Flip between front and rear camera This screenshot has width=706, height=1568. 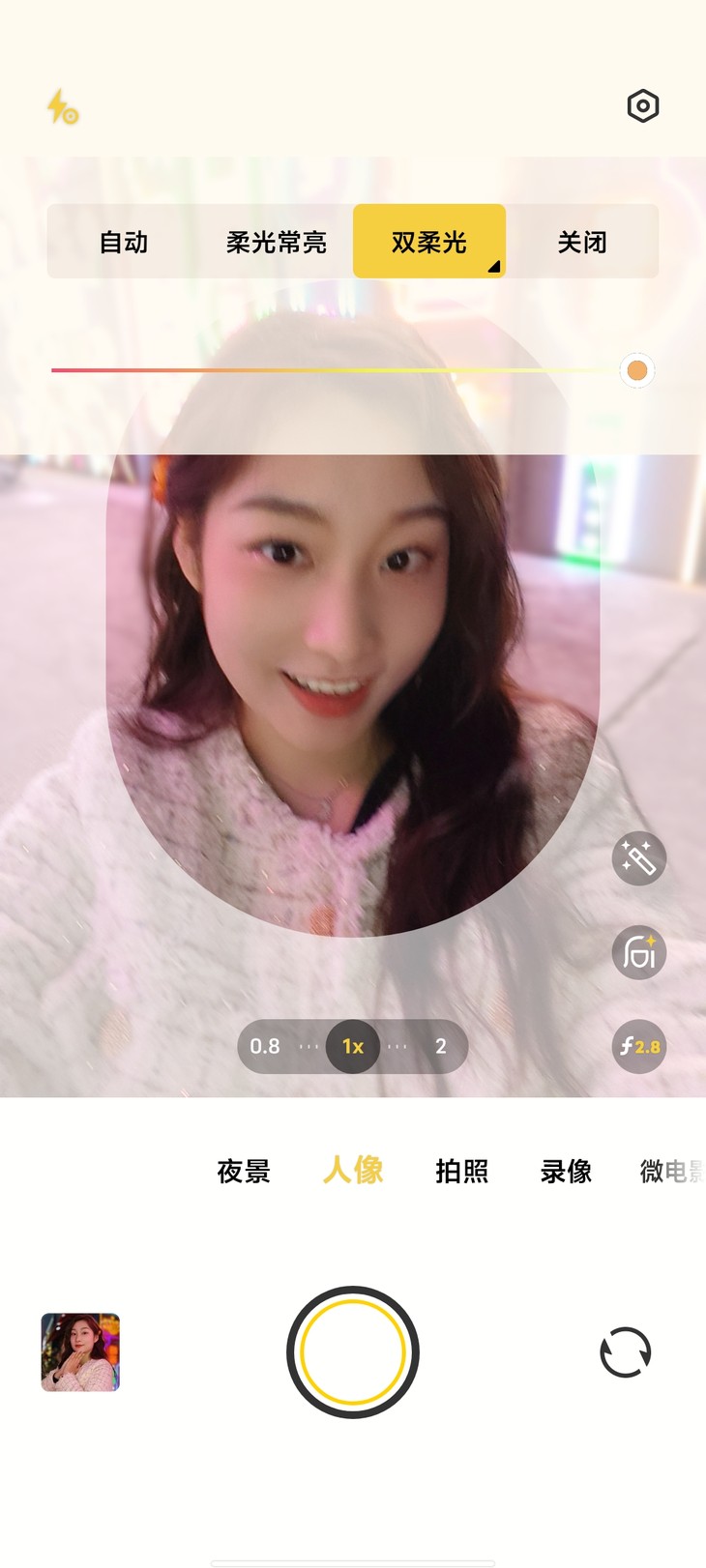coord(626,1352)
